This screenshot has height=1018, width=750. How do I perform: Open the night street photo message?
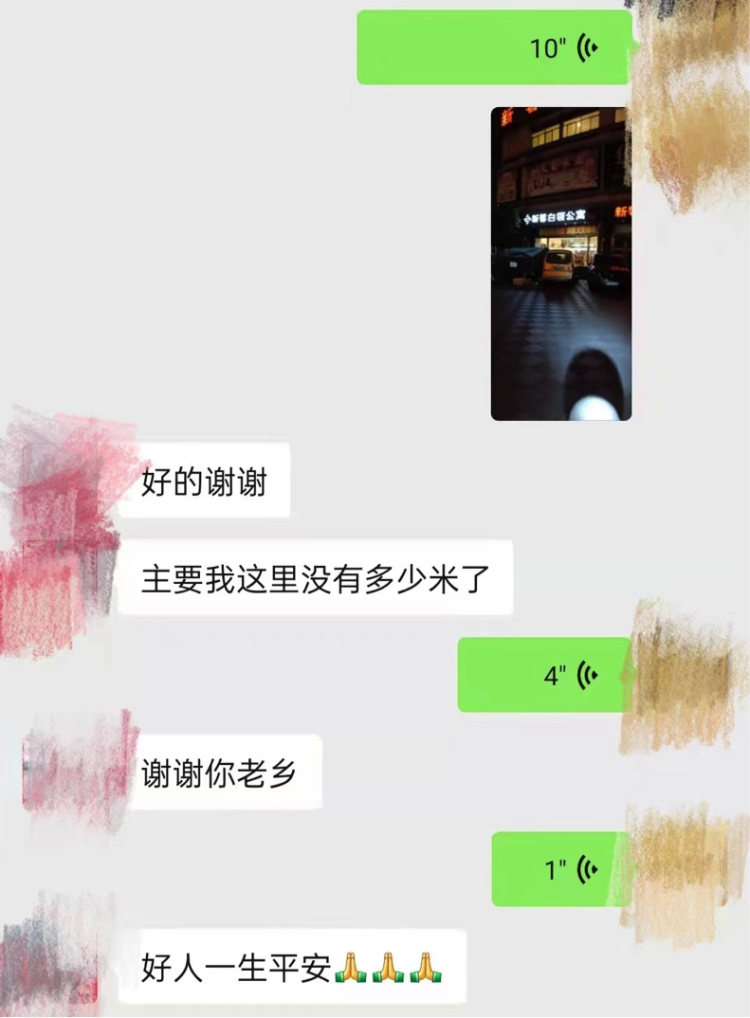point(560,263)
